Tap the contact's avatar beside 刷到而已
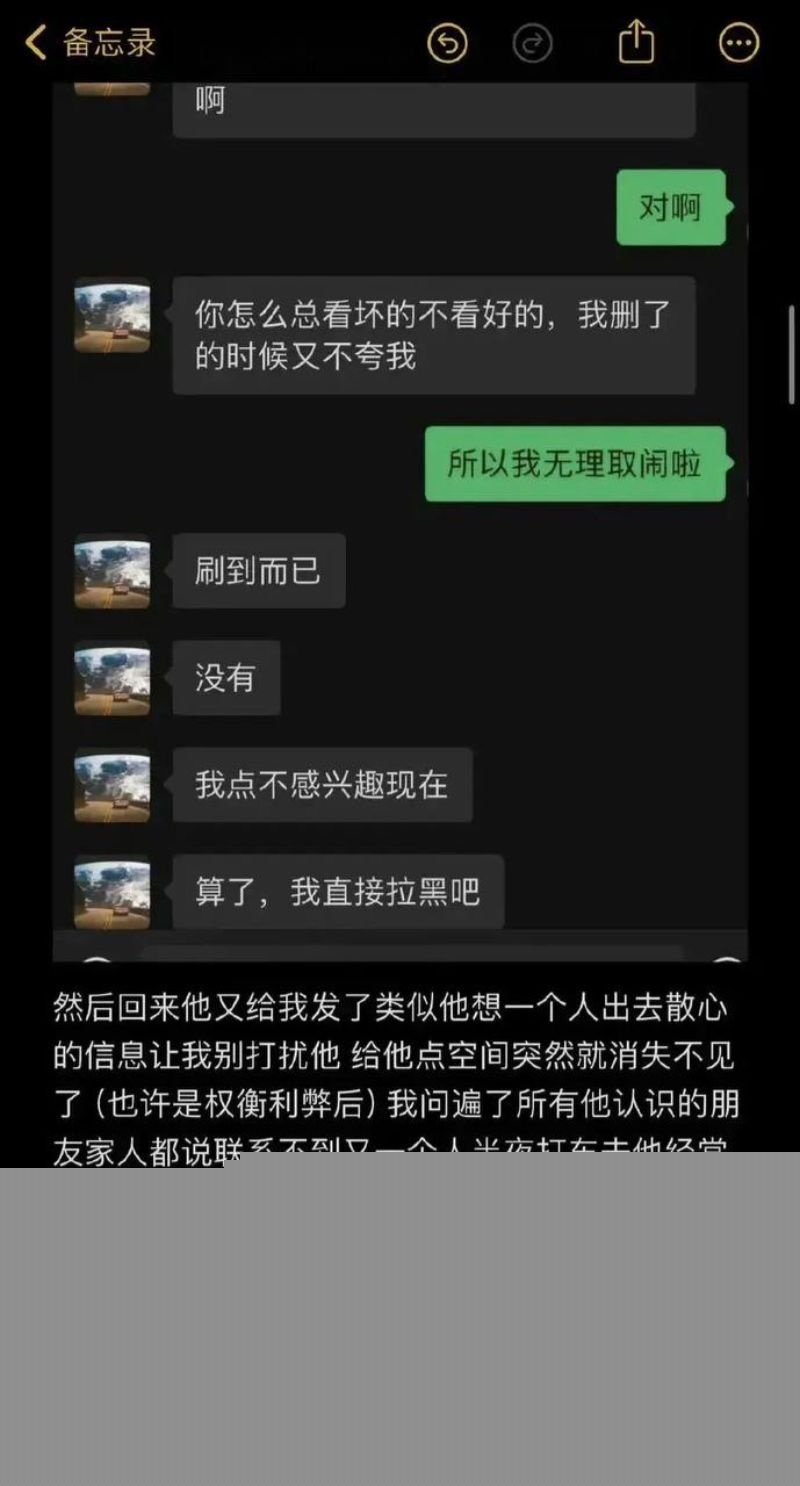The height and width of the screenshot is (1486, 800). coord(112,571)
